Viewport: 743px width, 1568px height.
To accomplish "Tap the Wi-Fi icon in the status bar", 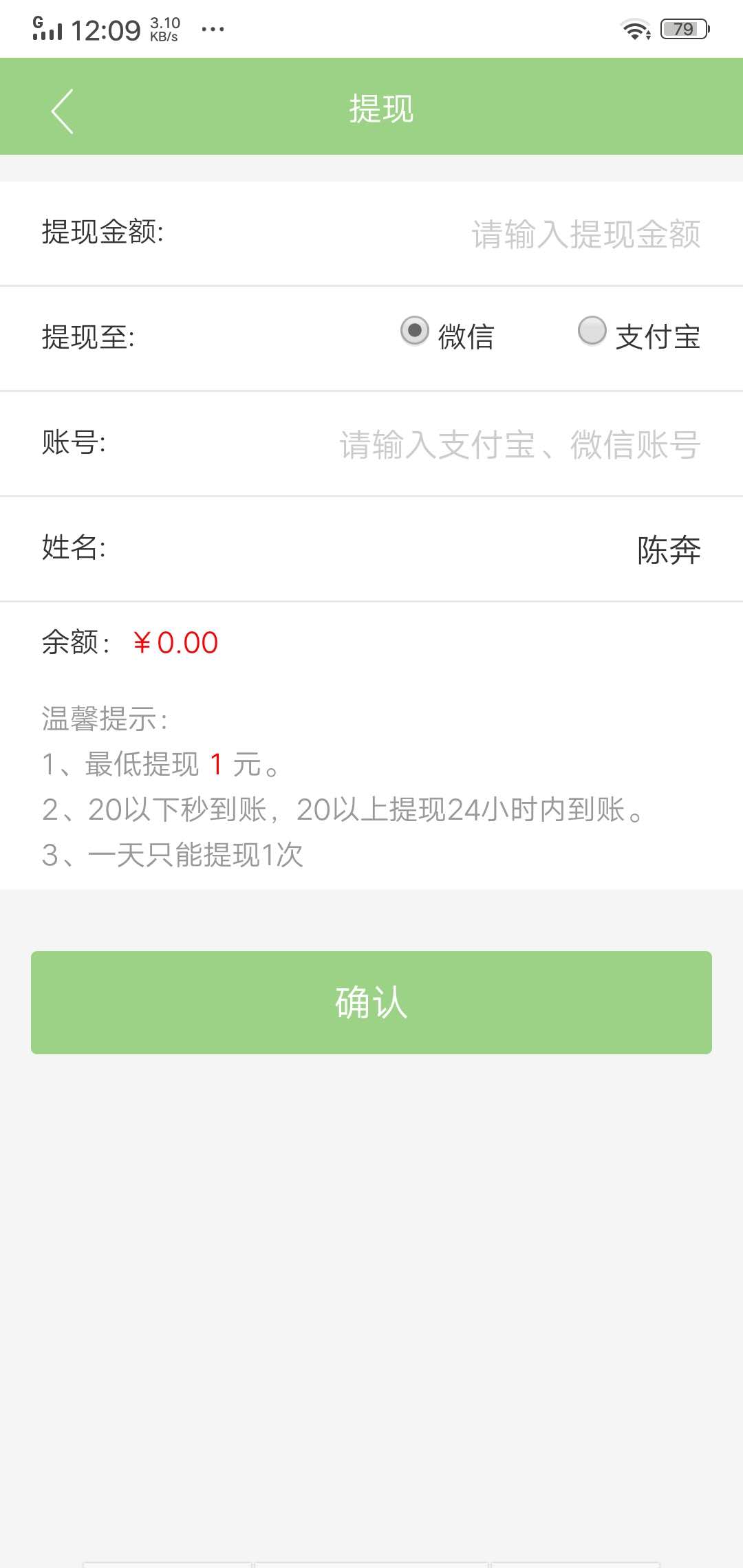I will click(634, 28).
